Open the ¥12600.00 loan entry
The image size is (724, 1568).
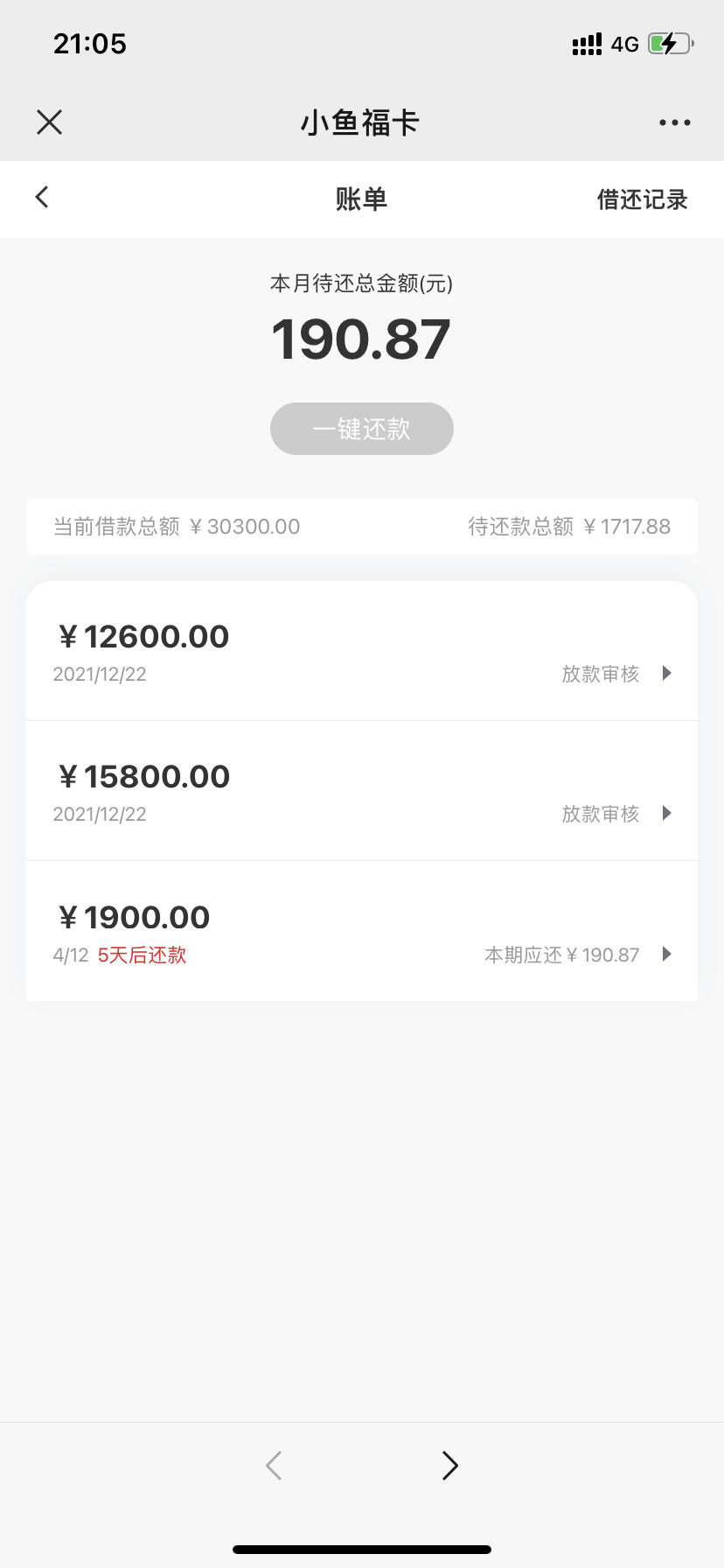coord(362,651)
